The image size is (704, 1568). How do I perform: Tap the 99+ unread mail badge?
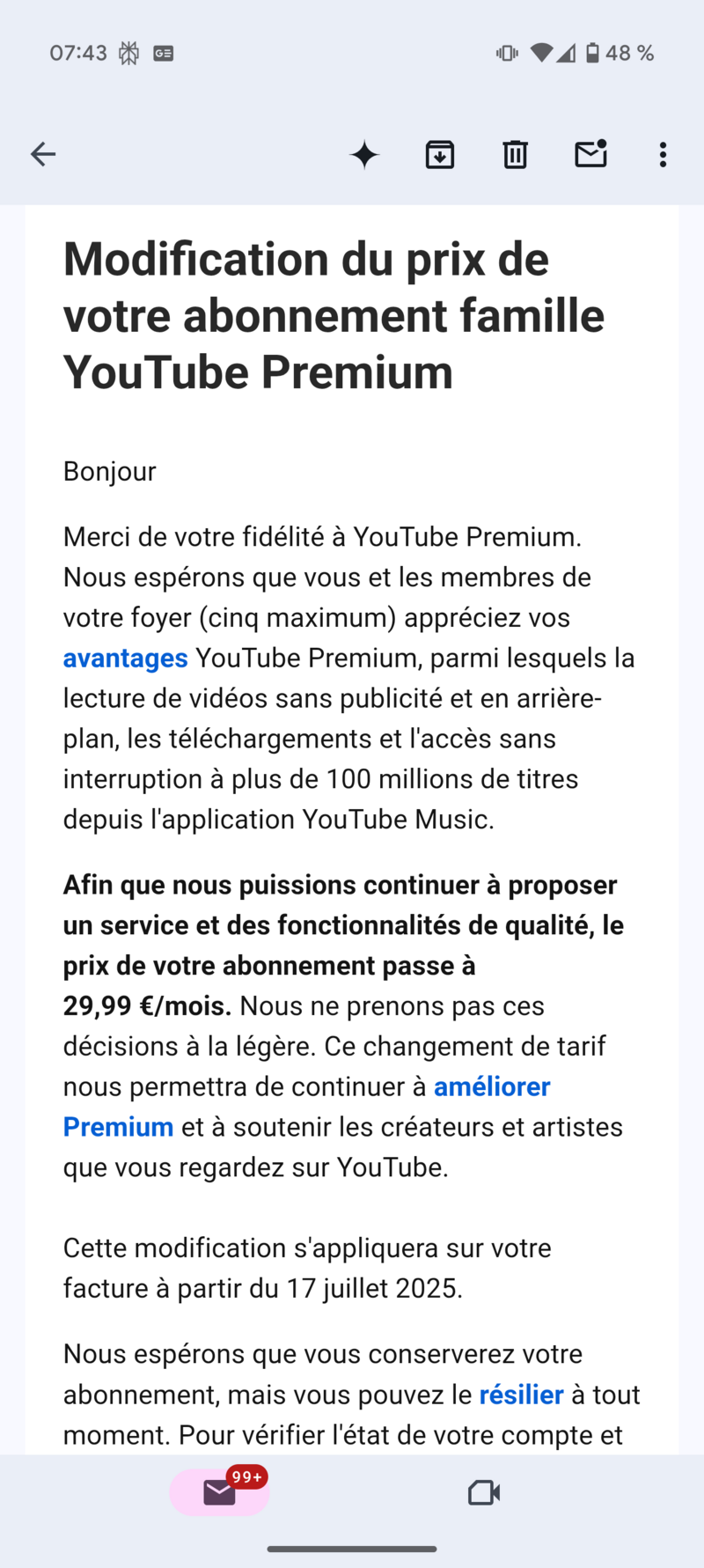coord(247,1470)
